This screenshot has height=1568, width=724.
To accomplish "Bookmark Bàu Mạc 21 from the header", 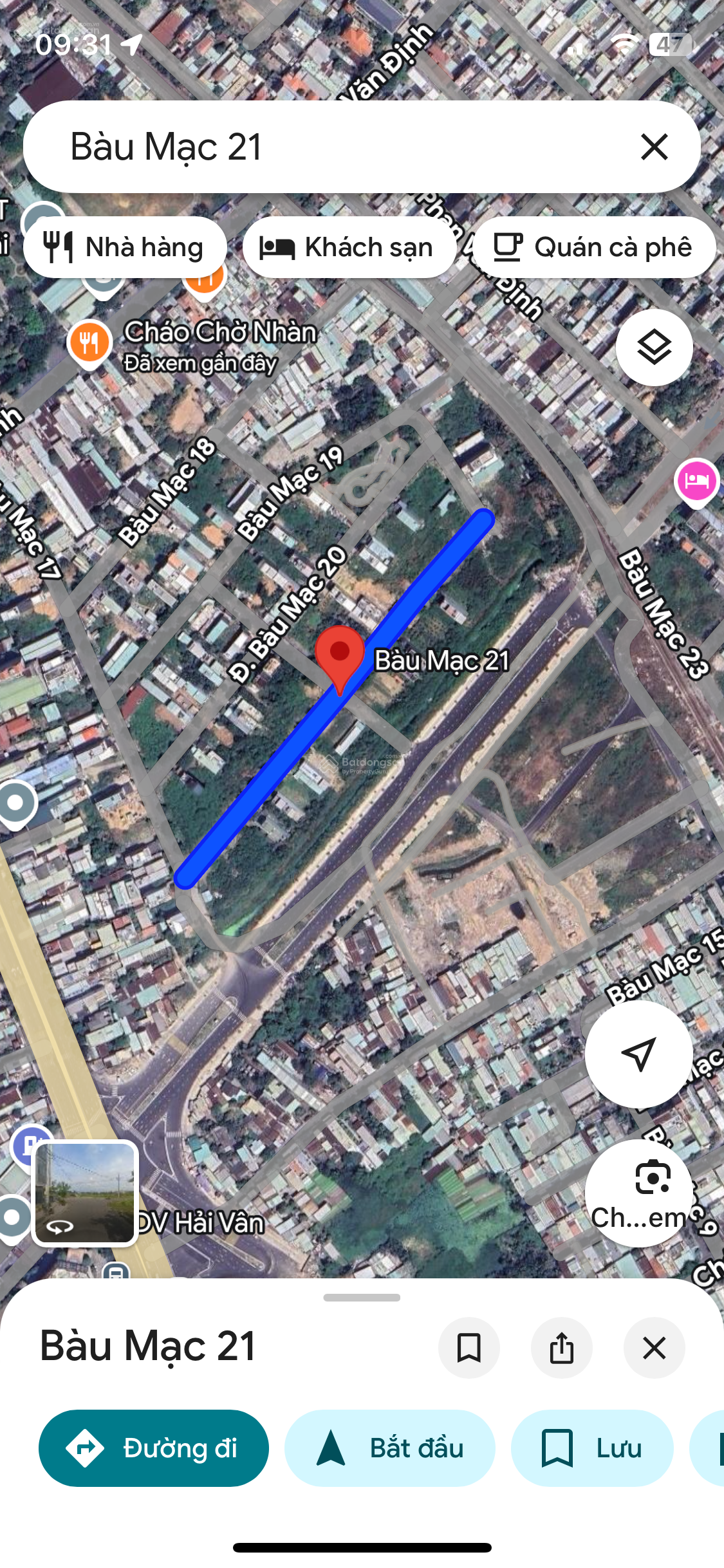I will 469,1347.
